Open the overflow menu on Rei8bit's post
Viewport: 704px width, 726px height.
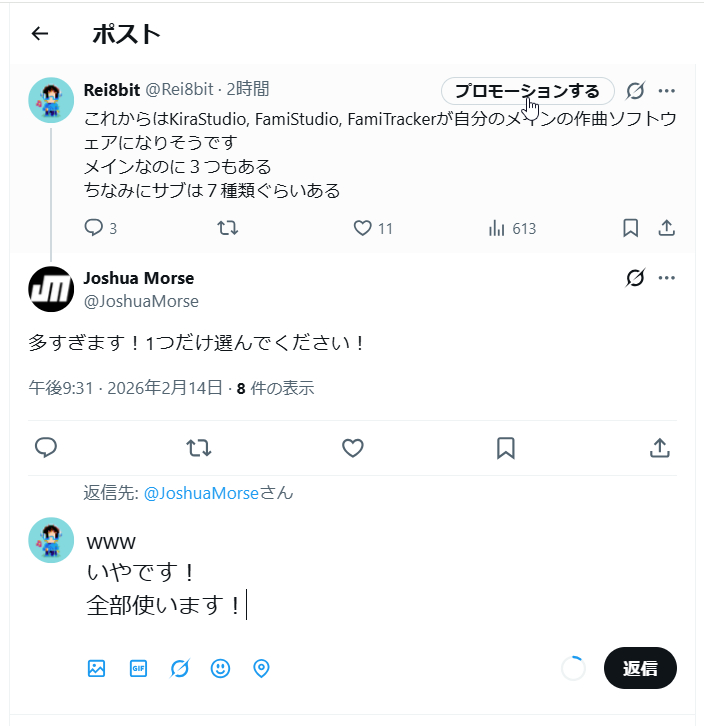[667, 91]
